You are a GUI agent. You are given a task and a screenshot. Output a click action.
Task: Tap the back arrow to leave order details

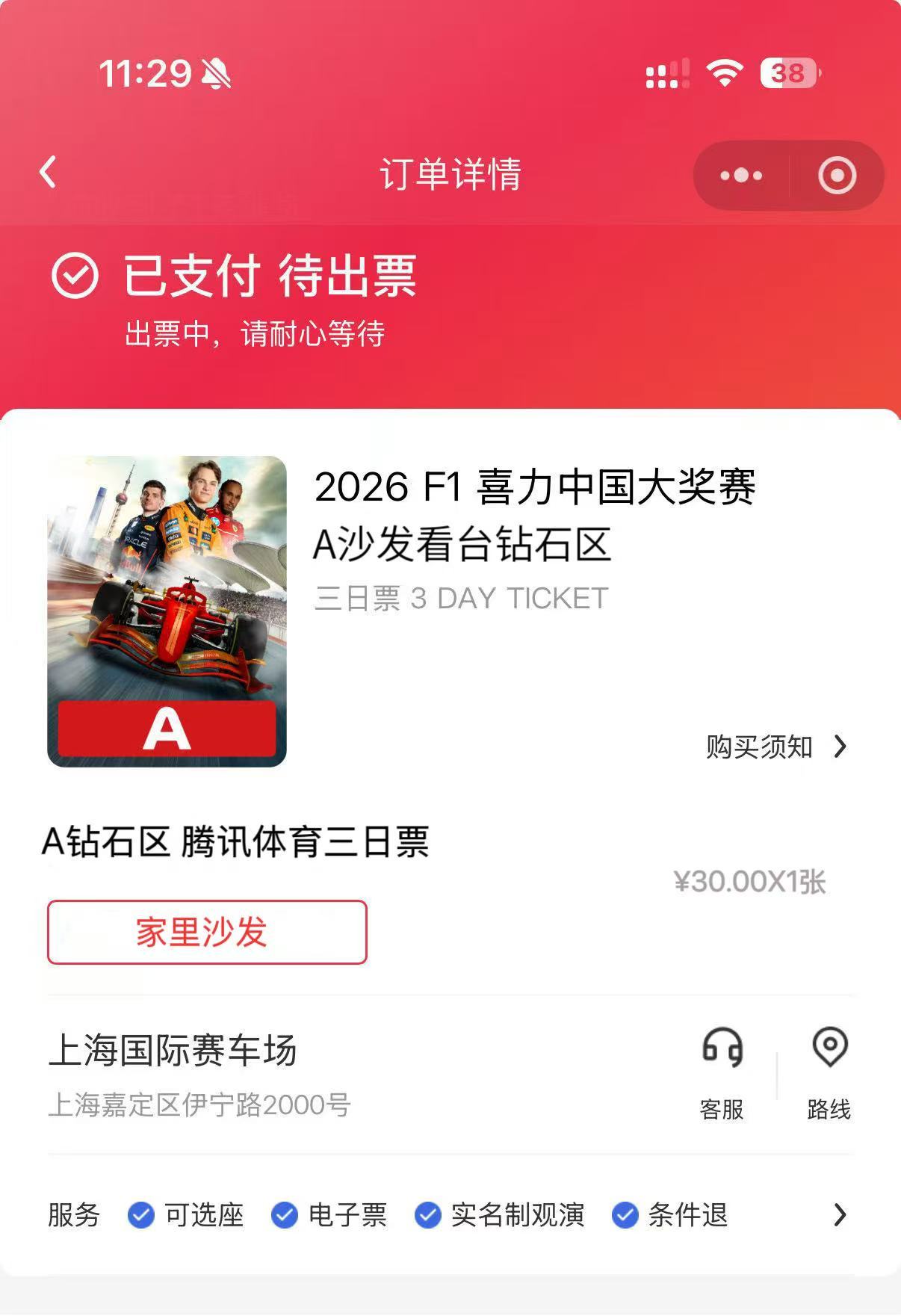[x=47, y=172]
